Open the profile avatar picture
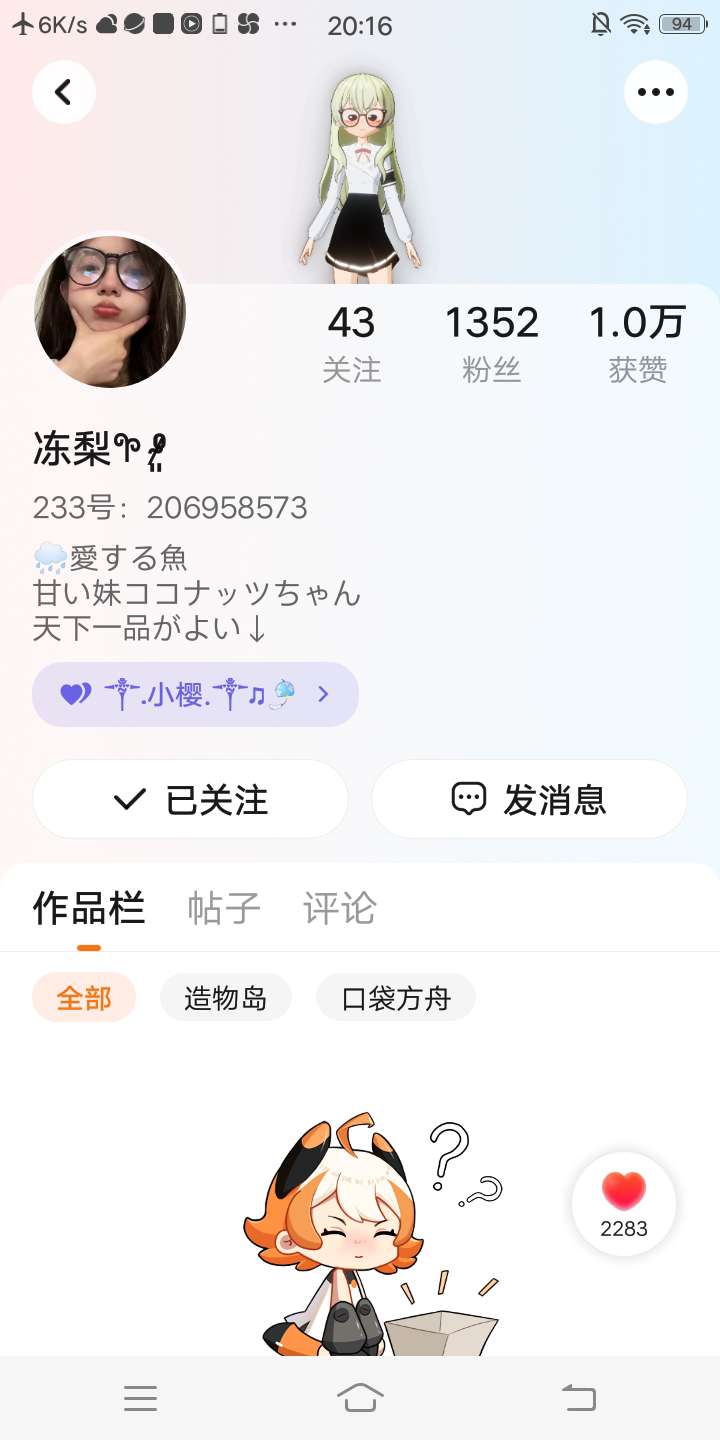 [x=110, y=312]
